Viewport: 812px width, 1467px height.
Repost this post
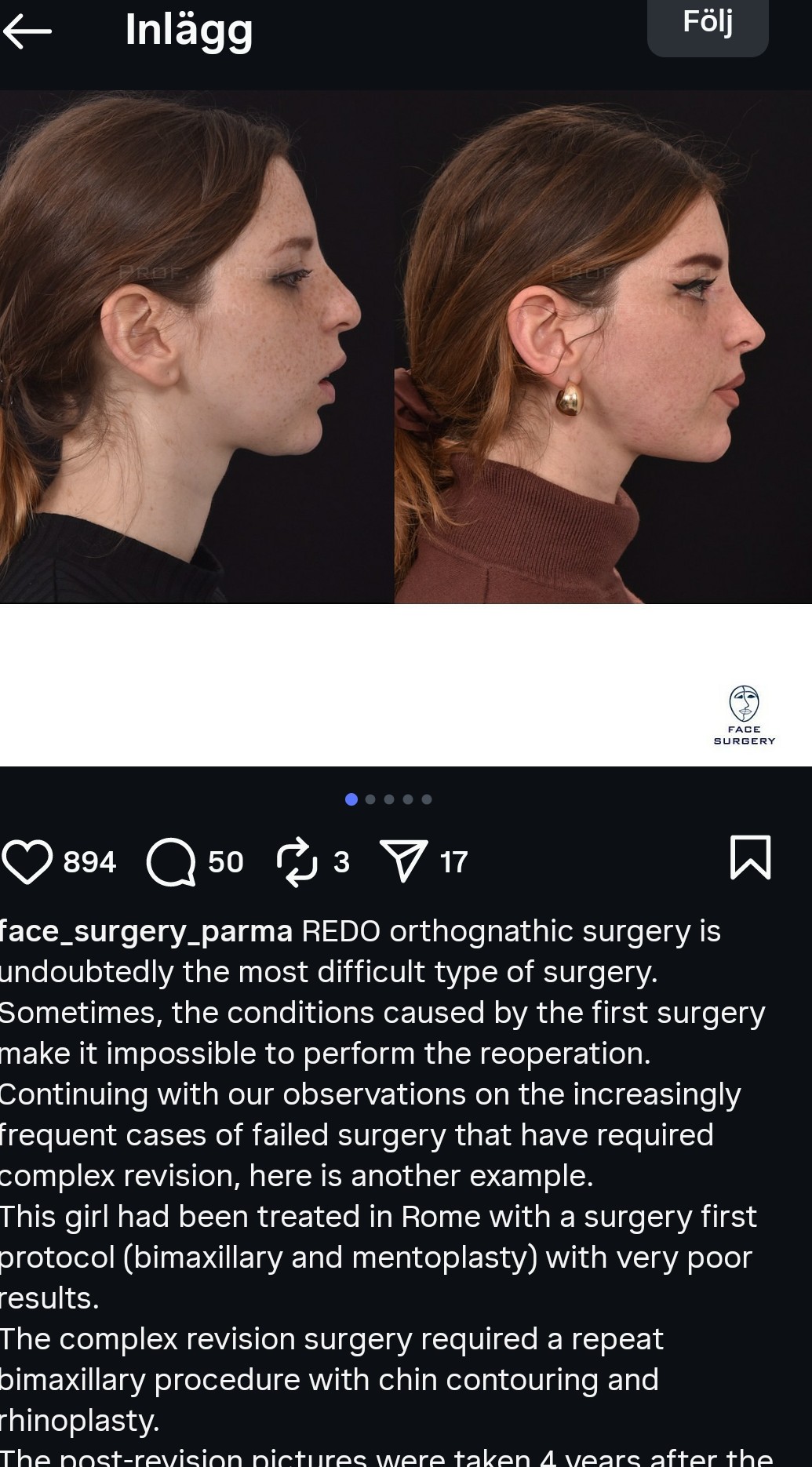(297, 861)
